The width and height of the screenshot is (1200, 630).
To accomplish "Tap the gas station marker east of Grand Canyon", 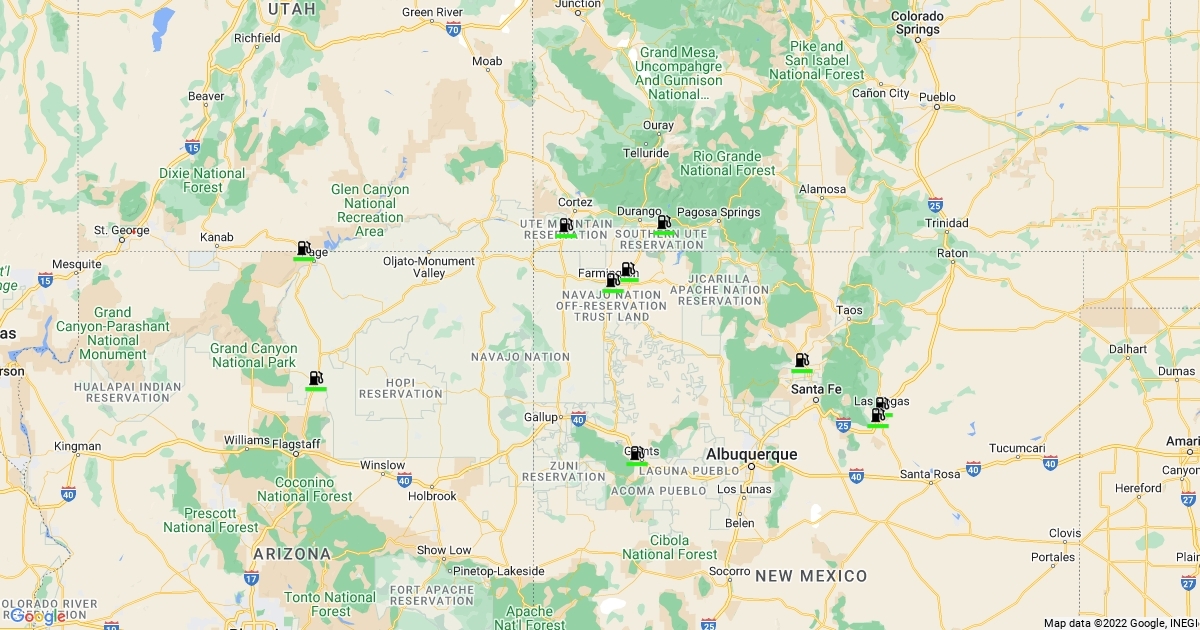I will [316, 379].
